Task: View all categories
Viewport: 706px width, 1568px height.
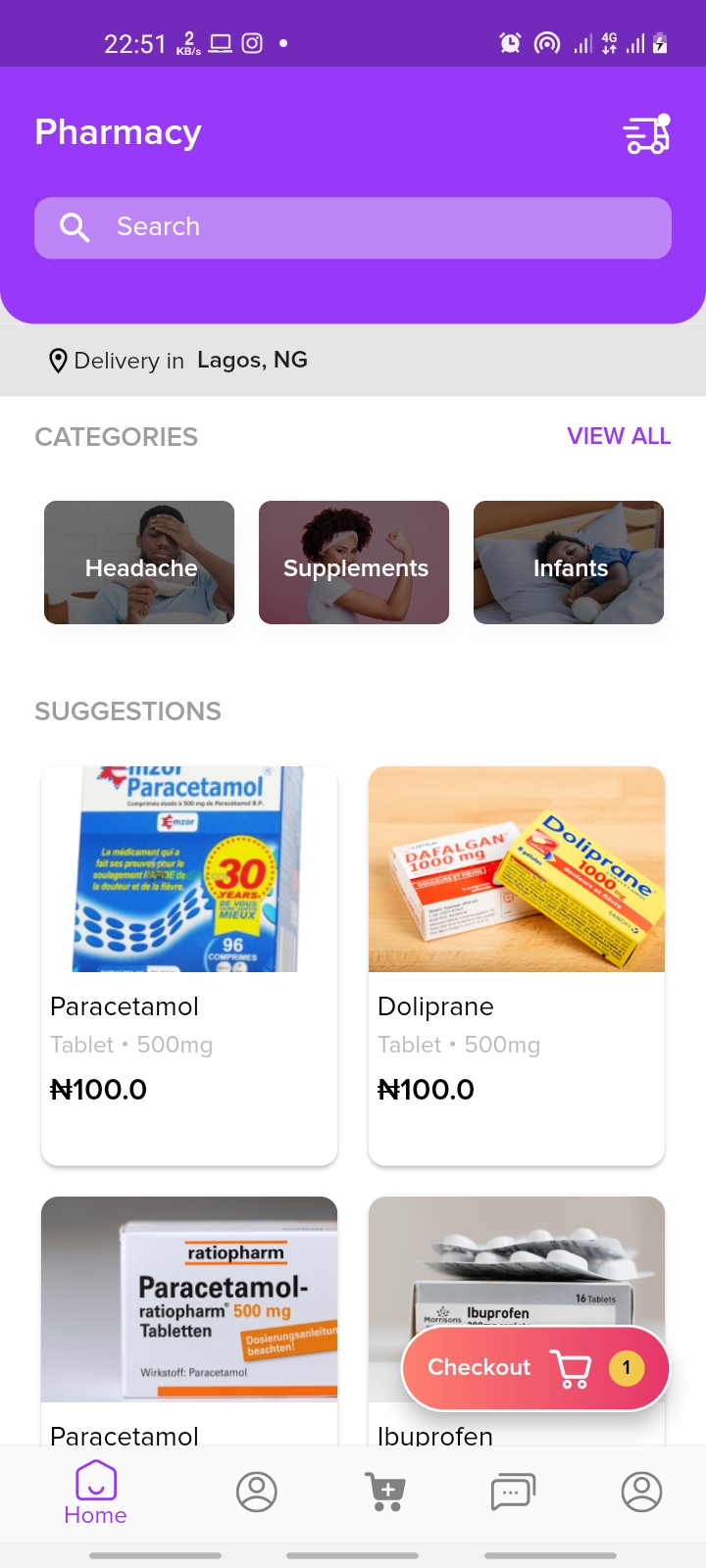Action: click(618, 437)
